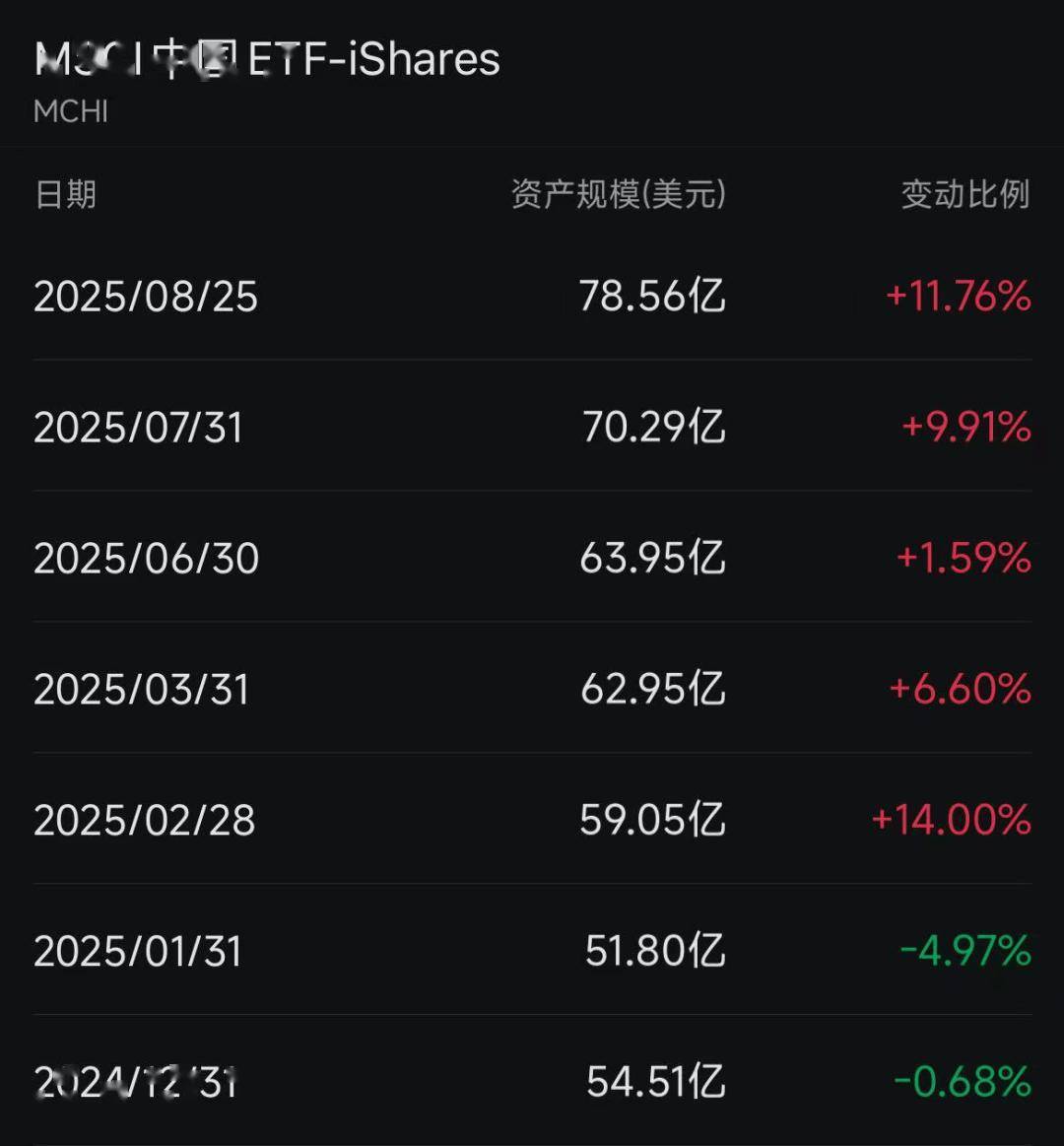This screenshot has width=1064, height=1146.
Task: Open the MSCI中国ETF-iShares fund title
Action: 266,59
